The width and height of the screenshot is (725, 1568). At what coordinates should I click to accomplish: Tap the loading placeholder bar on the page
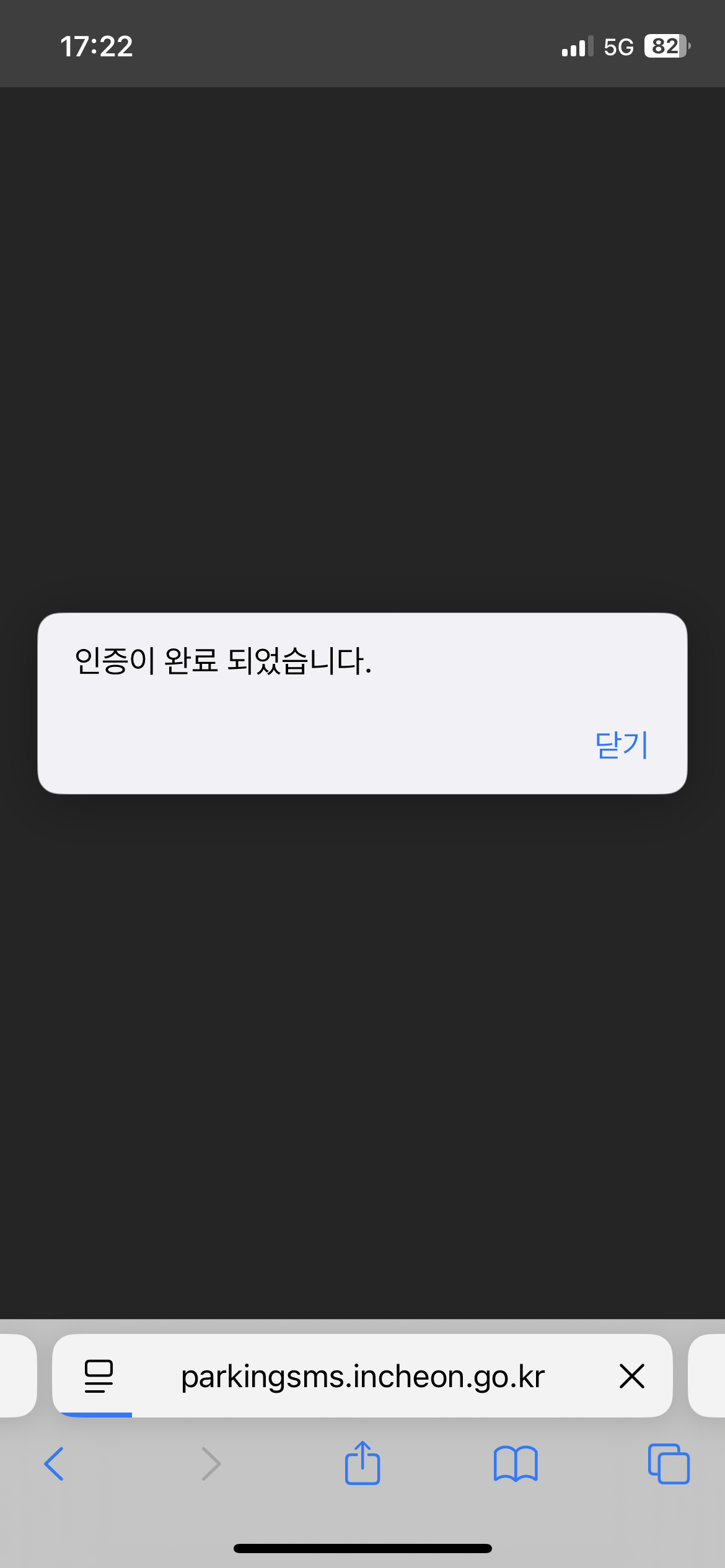coord(362,404)
